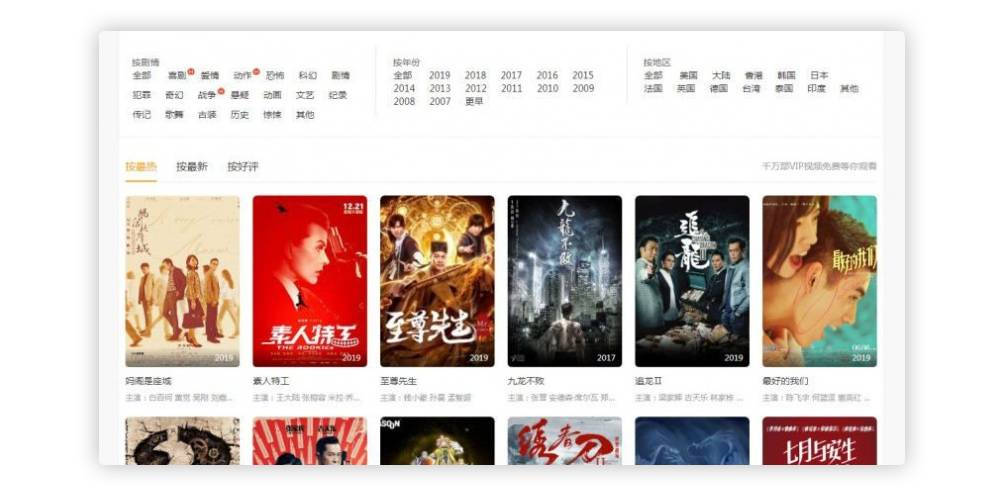Open the movie 素人特工
The image size is (1000, 500).
[x=309, y=281]
